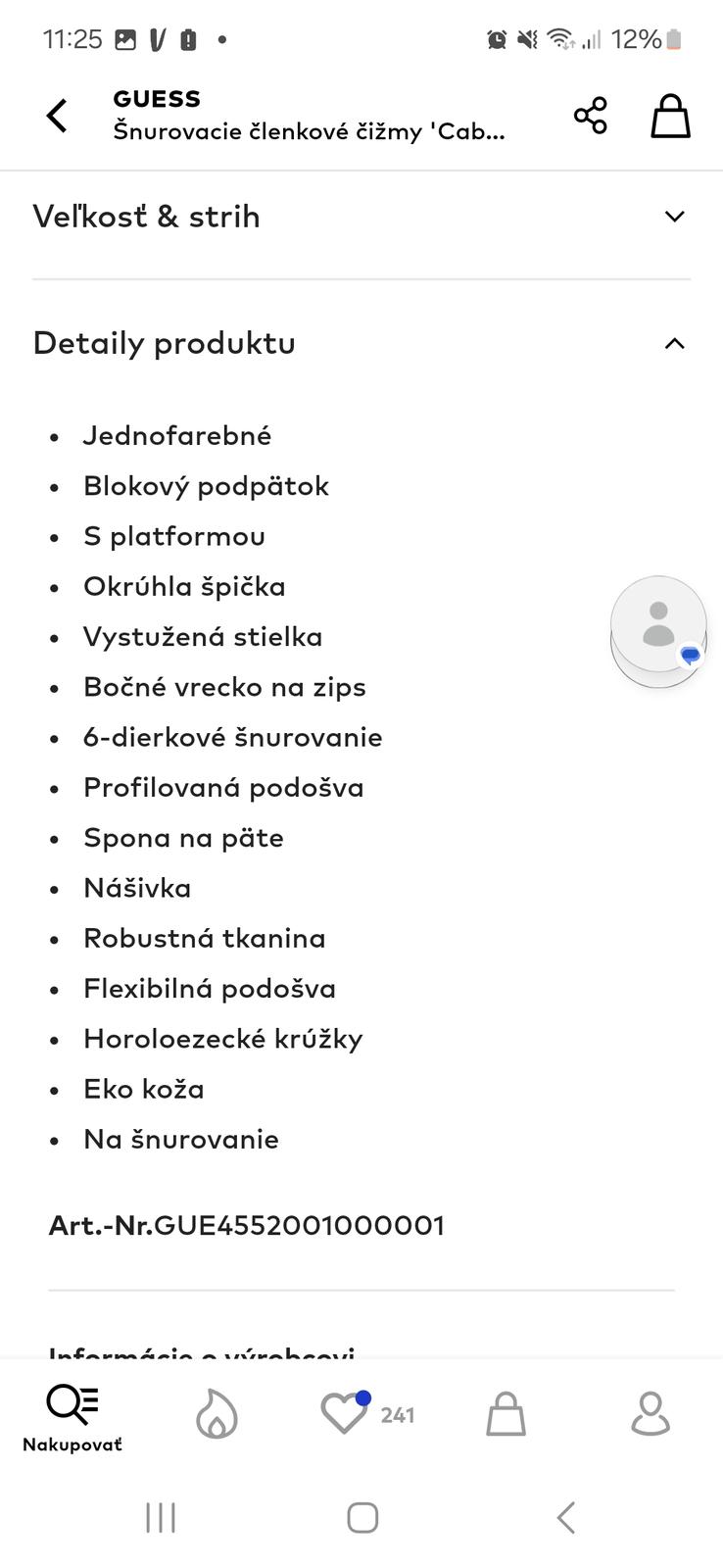Tap the system home button
723x1568 pixels.
point(362,1518)
